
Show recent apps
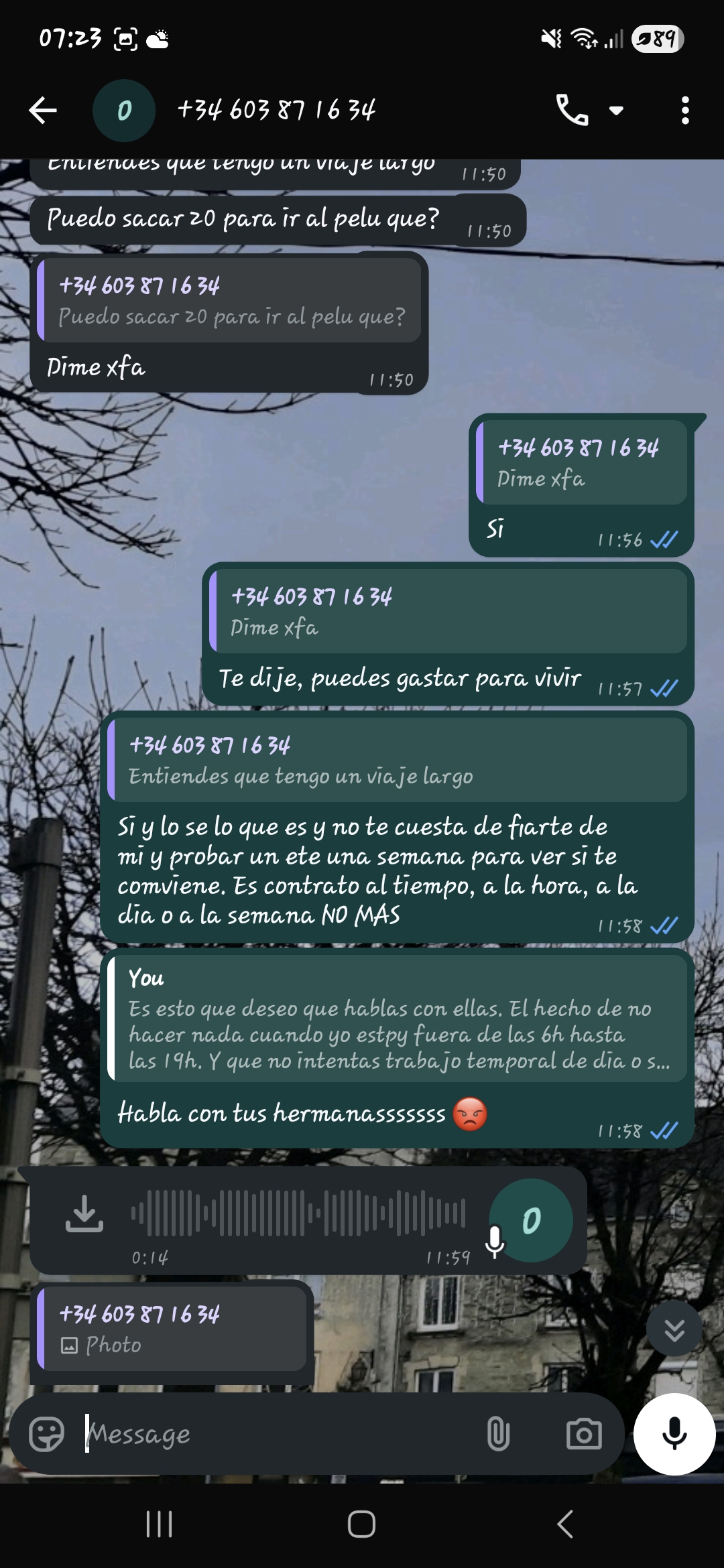160,1524
